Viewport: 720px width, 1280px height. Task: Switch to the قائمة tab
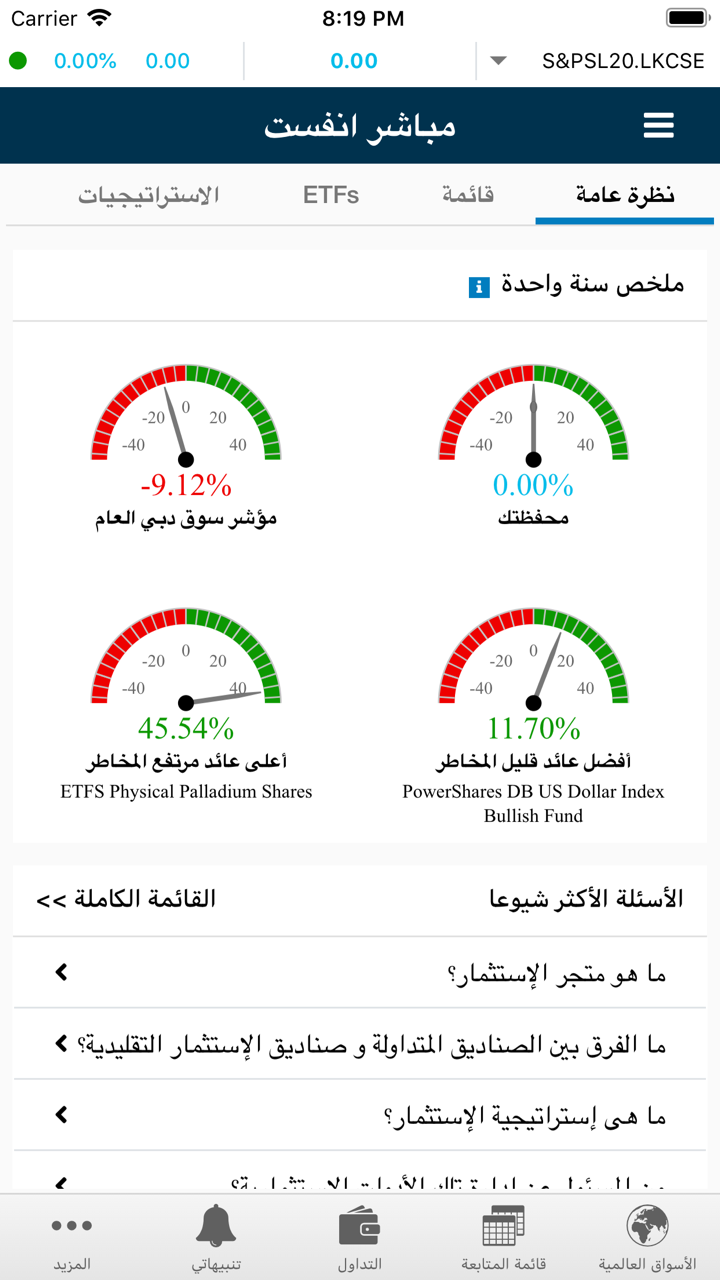click(x=468, y=194)
